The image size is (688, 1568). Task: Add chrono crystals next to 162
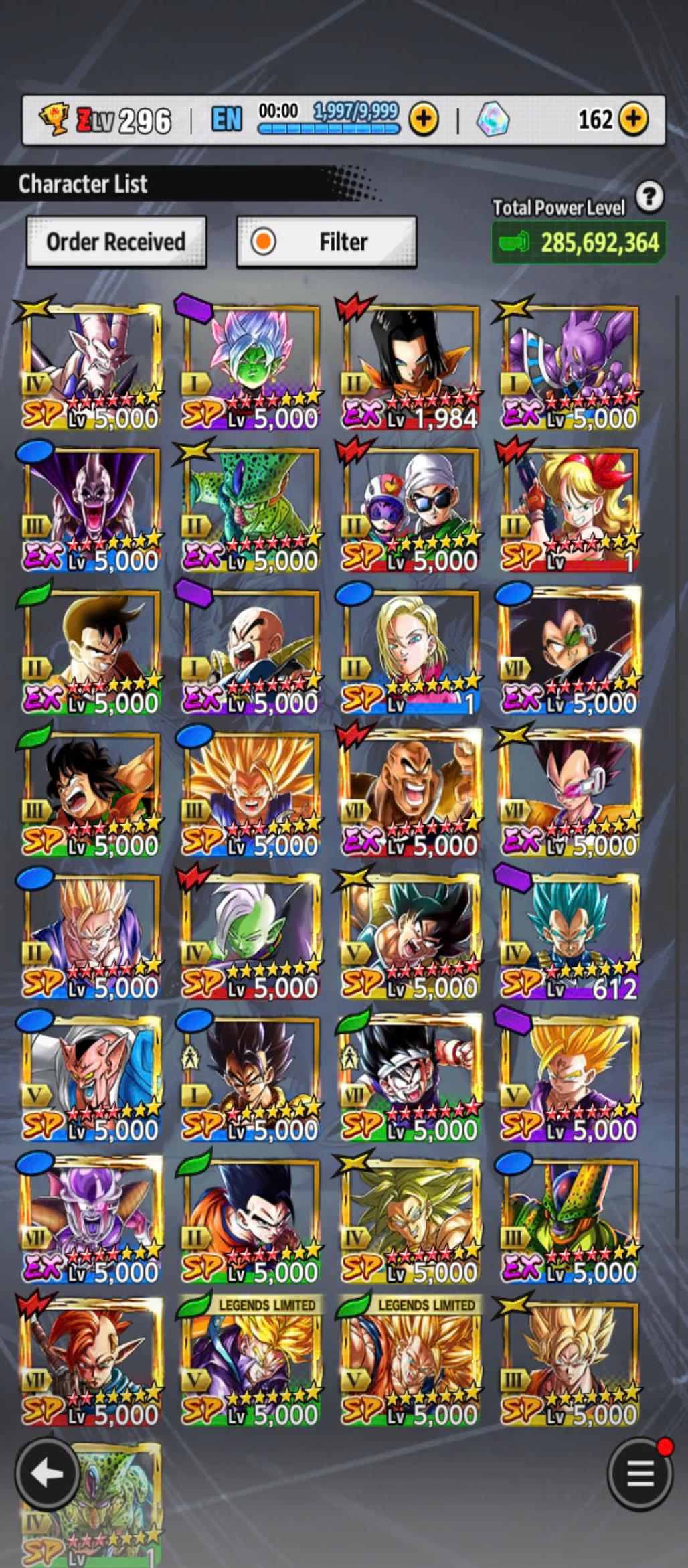pos(633,120)
